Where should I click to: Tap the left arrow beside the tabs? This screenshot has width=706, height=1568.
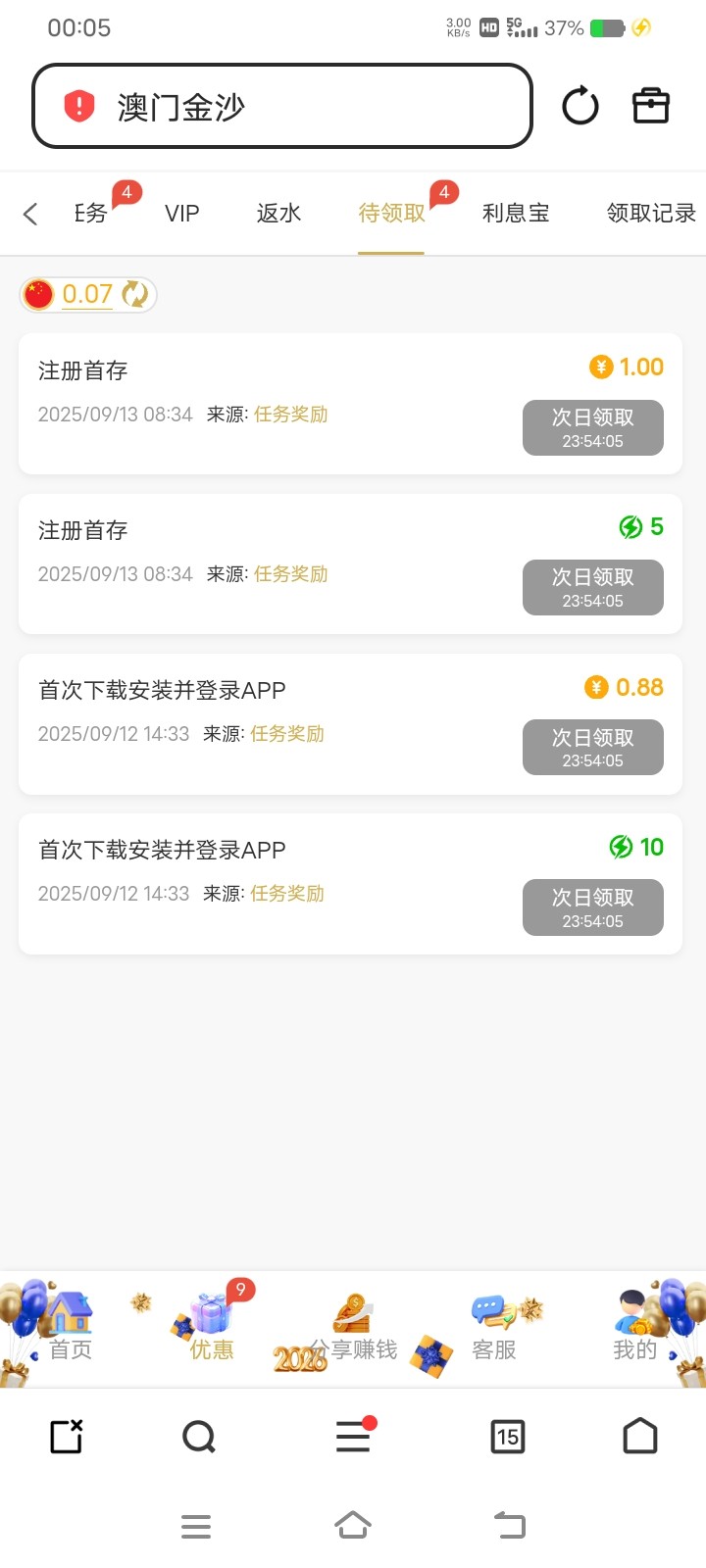[30, 214]
